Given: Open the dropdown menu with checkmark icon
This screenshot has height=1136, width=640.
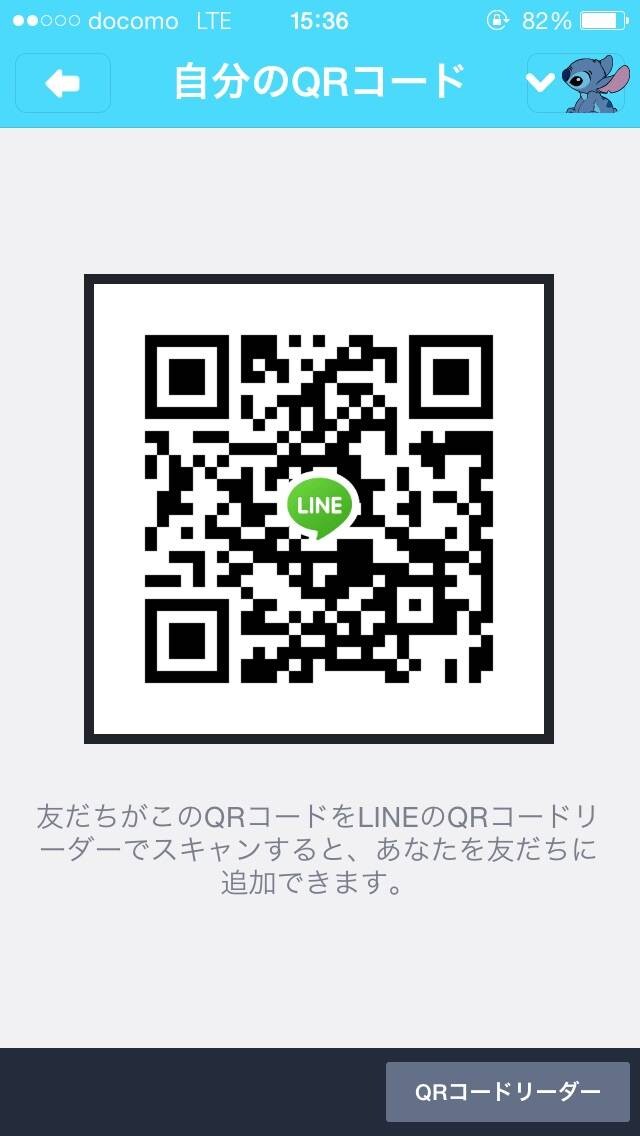Looking at the screenshot, I should 575,83.
